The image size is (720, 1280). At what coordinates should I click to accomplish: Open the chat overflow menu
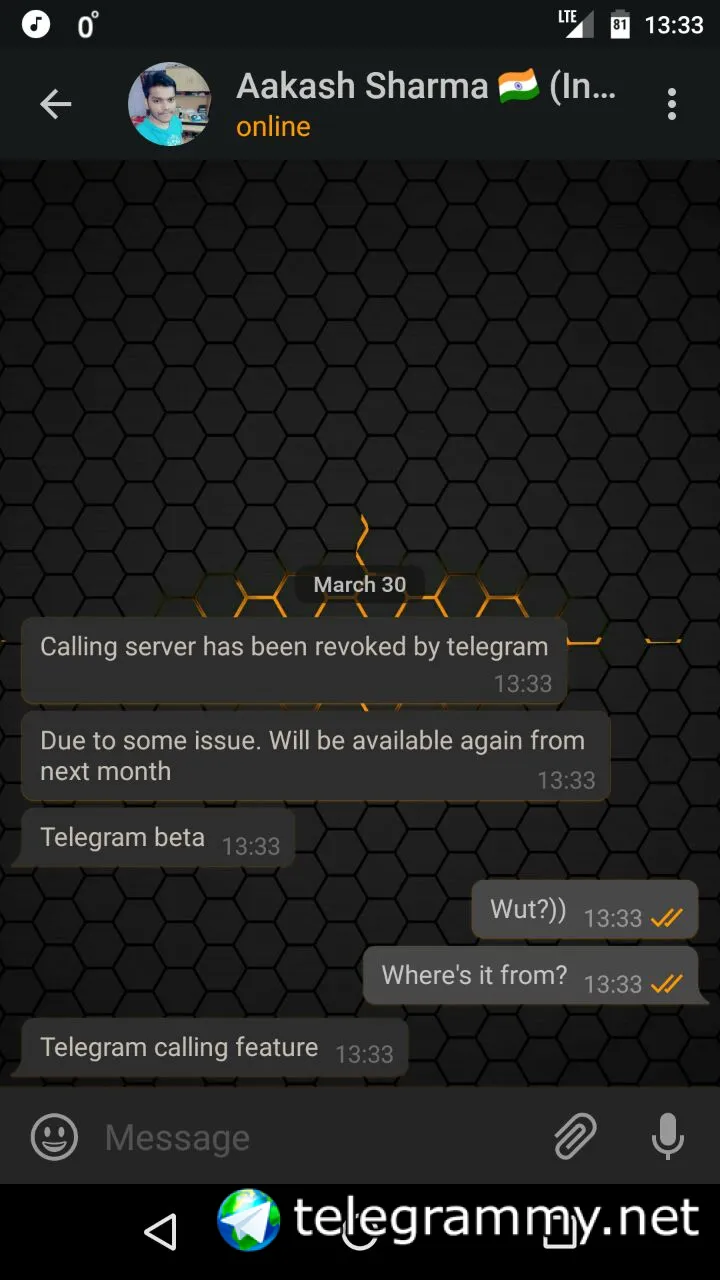click(x=671, y=104)
